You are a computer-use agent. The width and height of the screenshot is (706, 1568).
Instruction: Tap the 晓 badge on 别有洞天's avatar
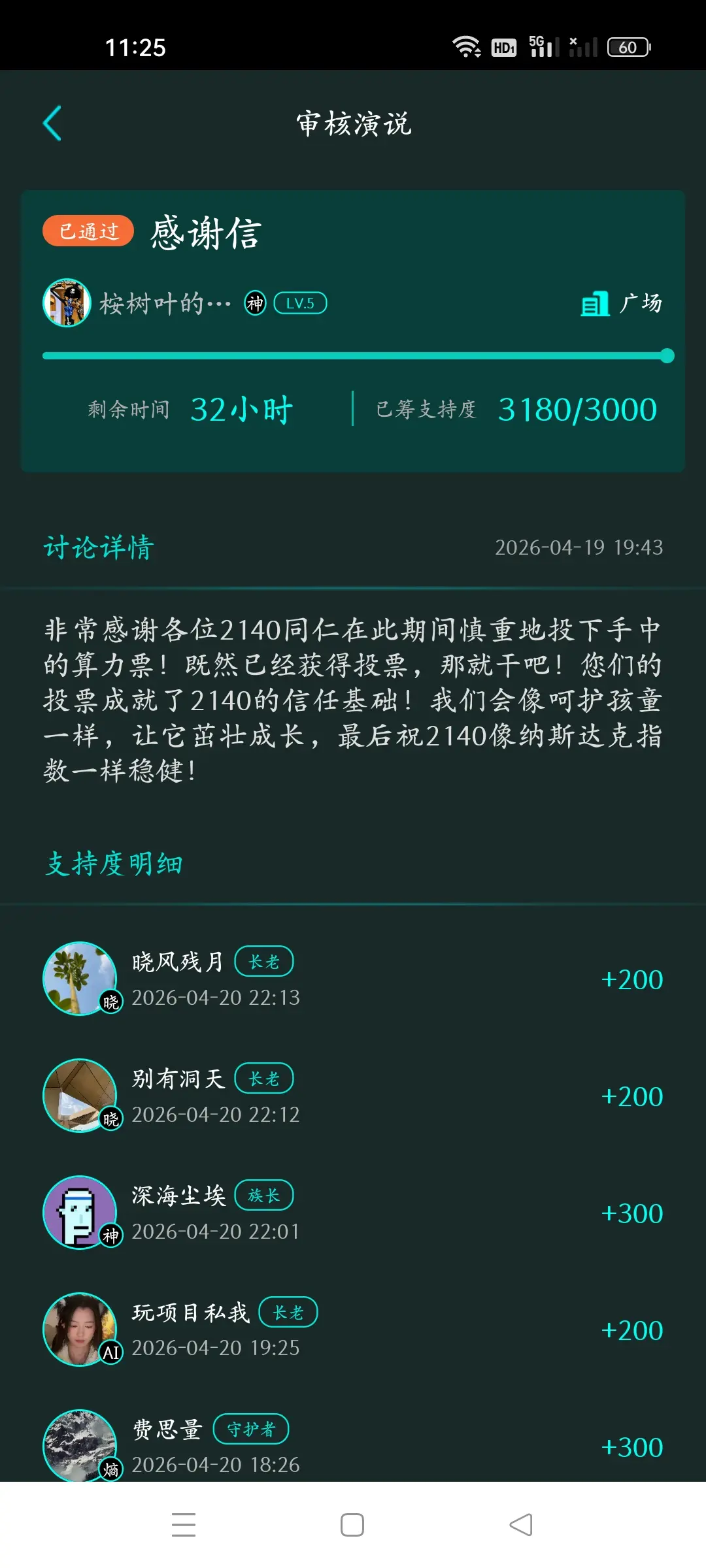coord(111,1118)
